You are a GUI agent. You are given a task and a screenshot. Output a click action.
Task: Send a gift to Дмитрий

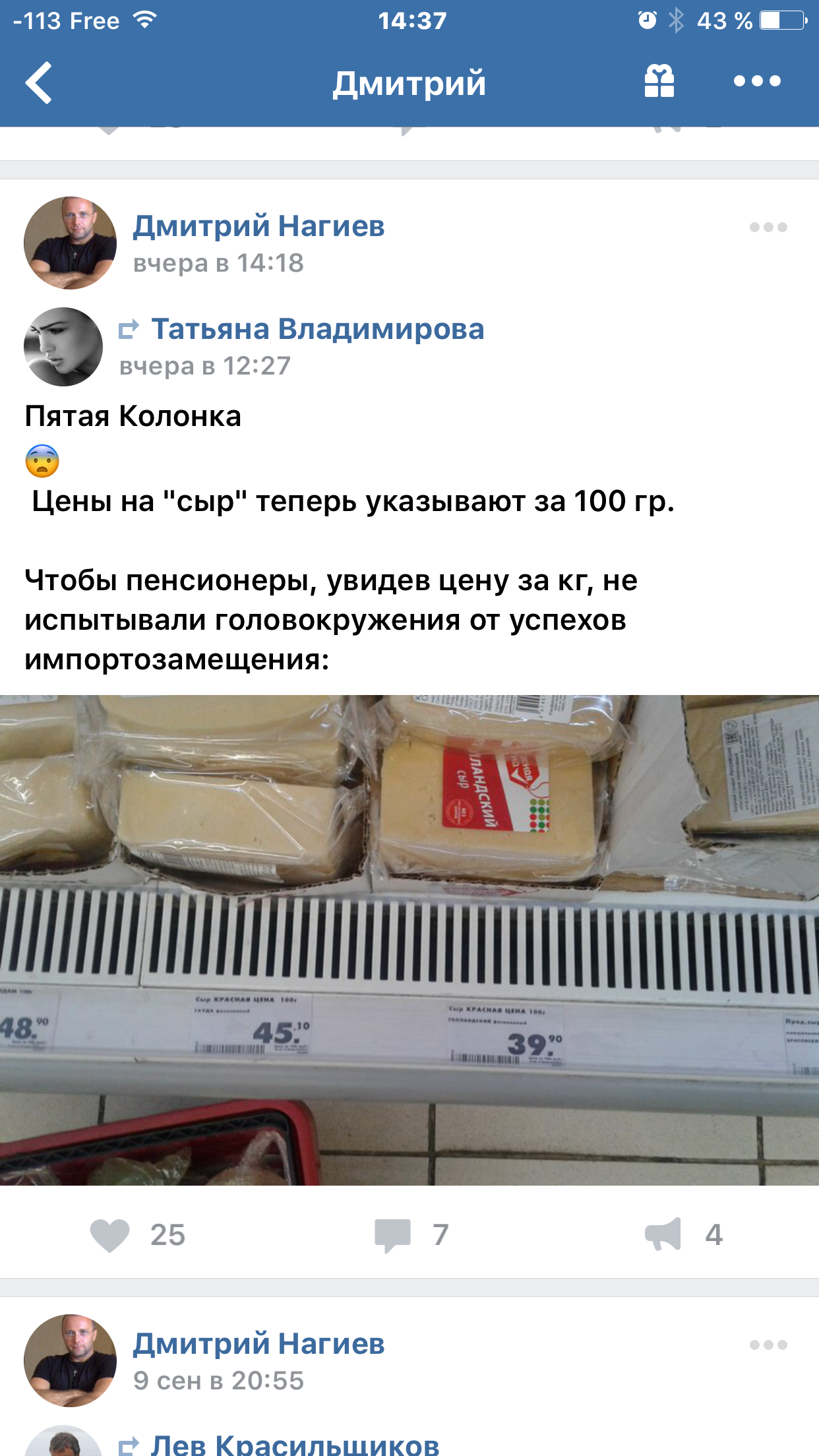pyautogui.click(x=659, y=82)
